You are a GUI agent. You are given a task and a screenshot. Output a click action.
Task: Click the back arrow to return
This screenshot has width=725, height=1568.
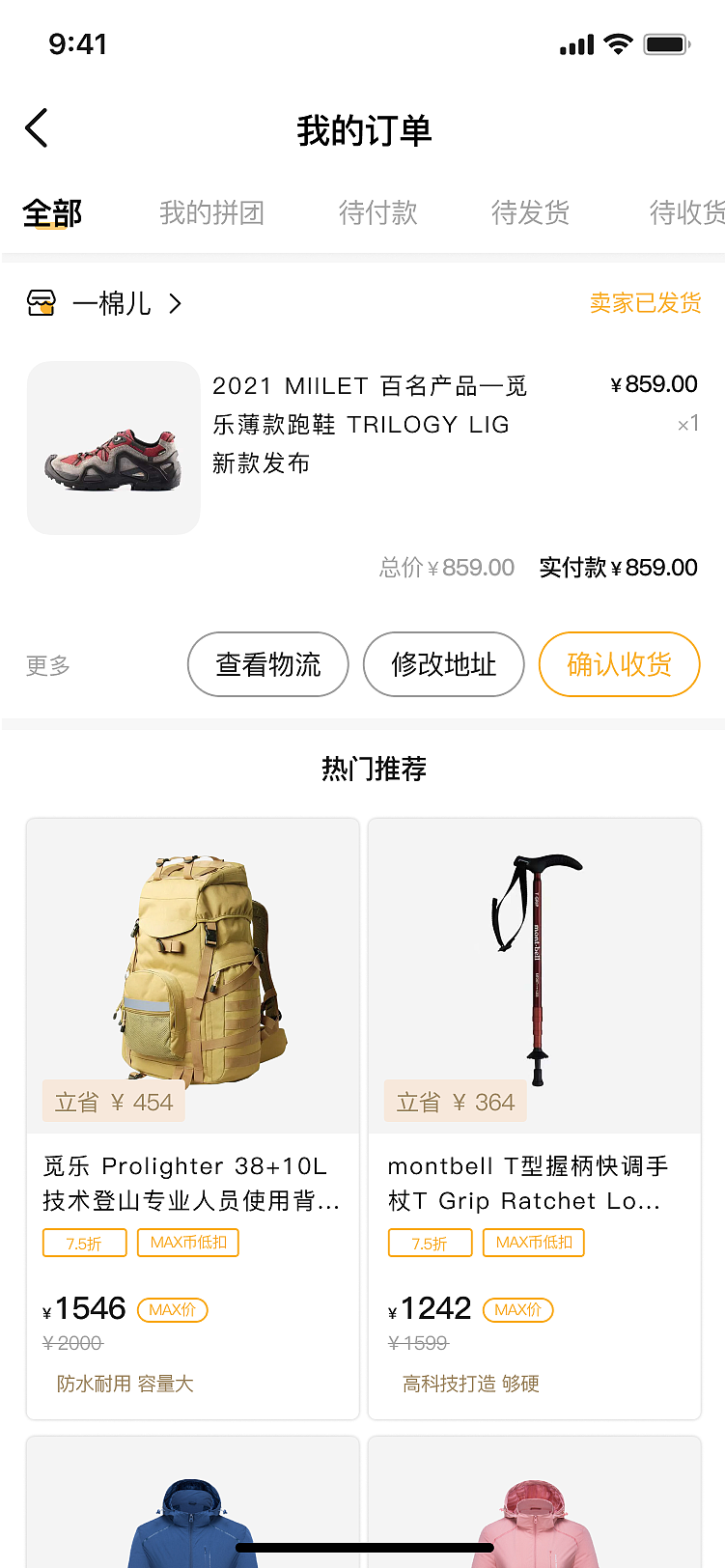click(x=37, y=128)
